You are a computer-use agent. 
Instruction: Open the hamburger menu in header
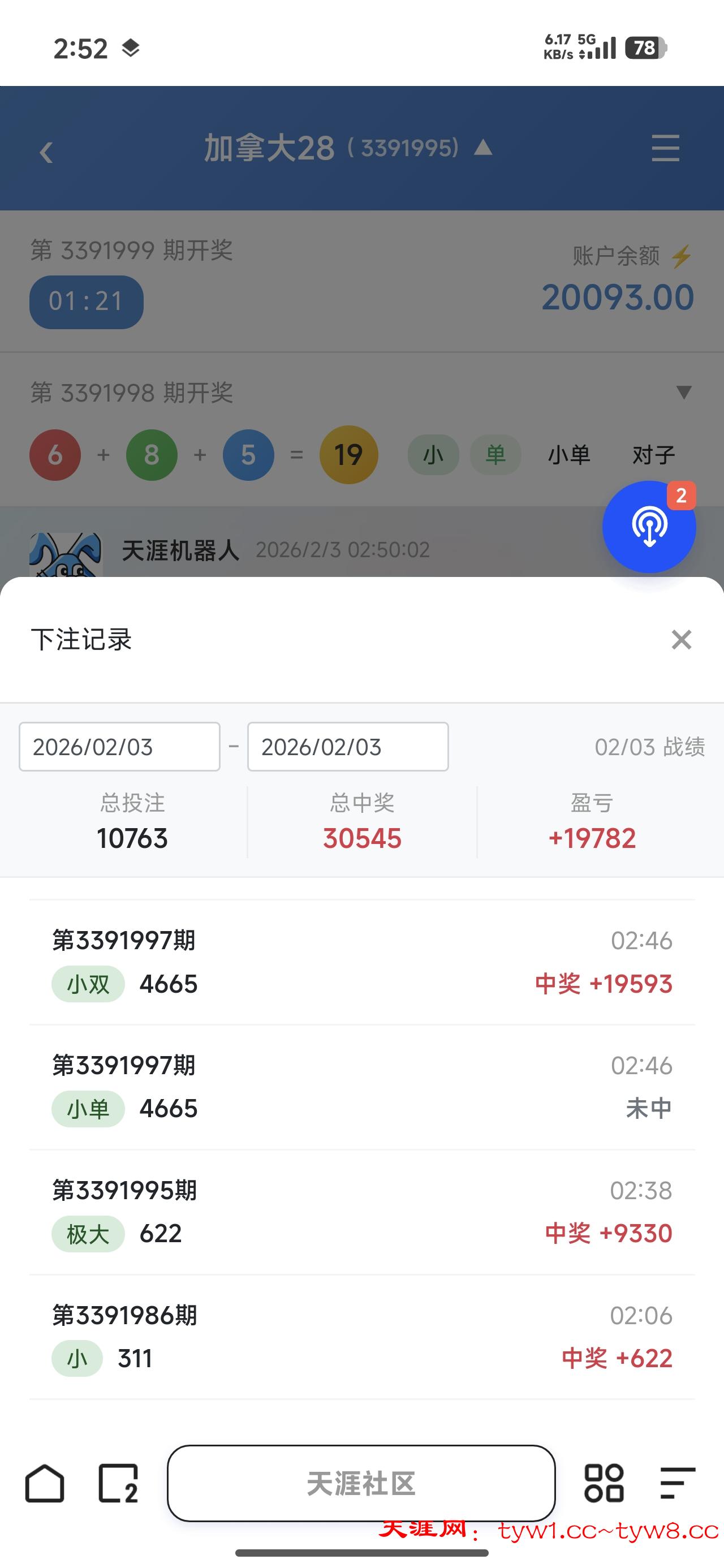tap(664, 149)
